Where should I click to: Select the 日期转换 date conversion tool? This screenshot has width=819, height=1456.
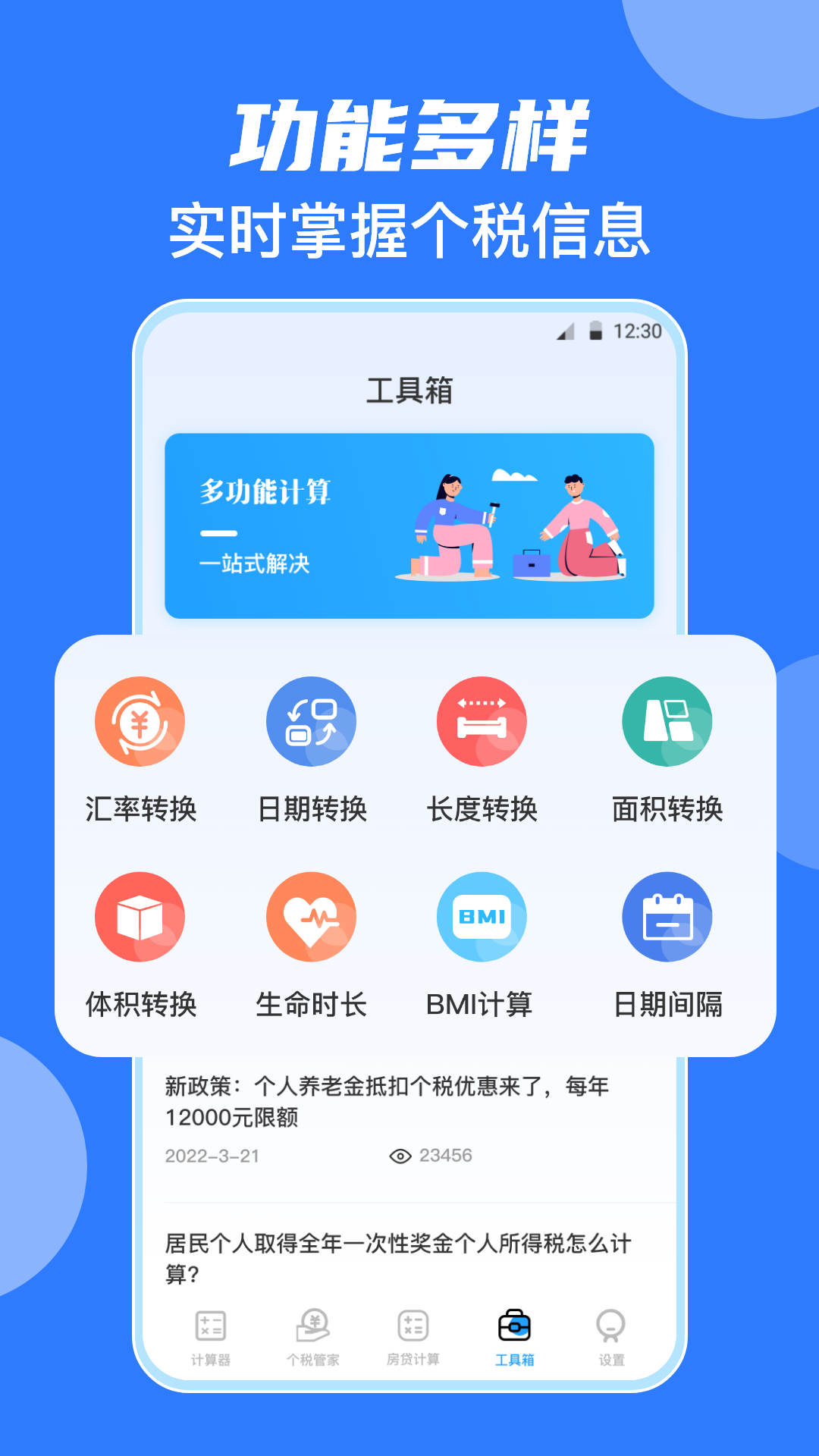tap(314, 721)
